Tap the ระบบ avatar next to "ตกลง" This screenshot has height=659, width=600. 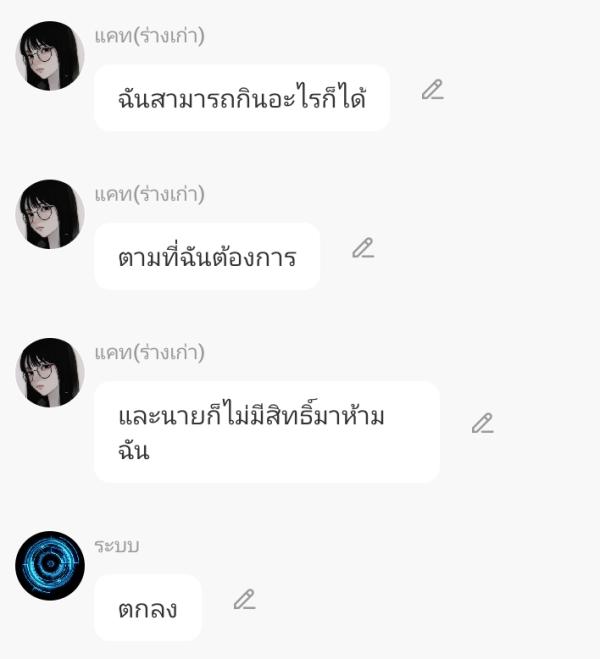[50, 565]
